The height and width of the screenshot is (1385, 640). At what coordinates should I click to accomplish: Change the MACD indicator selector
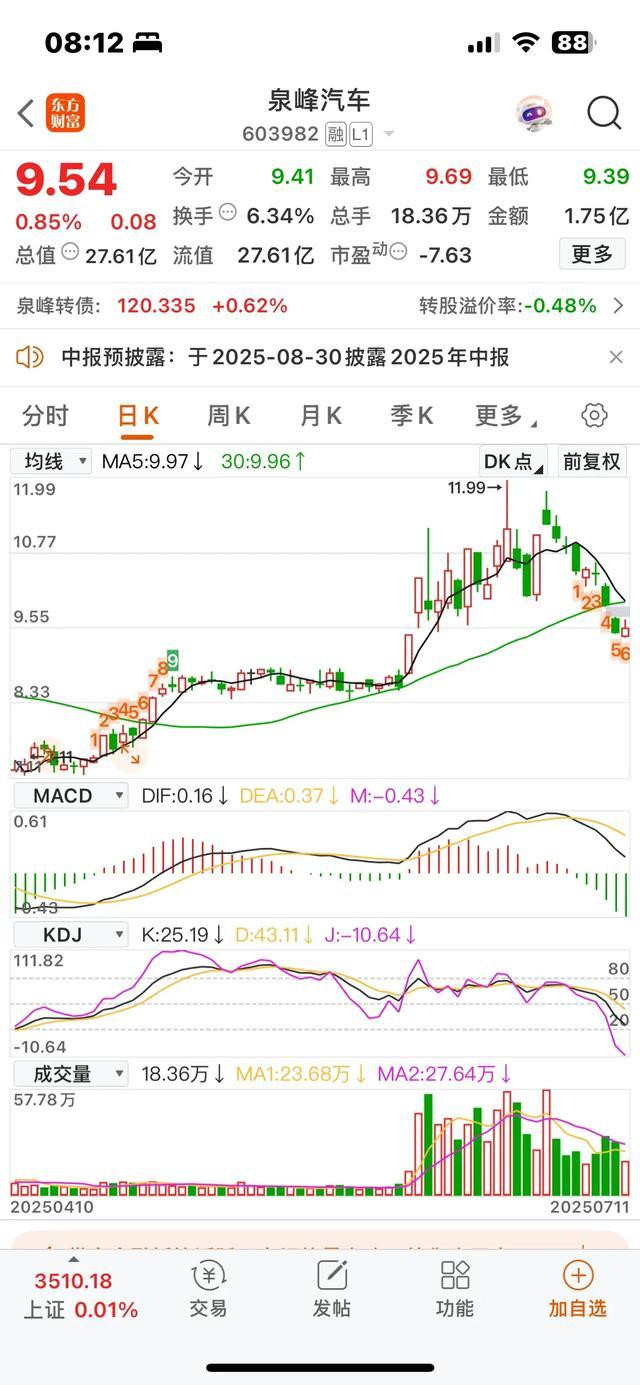click(x=71, y=796)
